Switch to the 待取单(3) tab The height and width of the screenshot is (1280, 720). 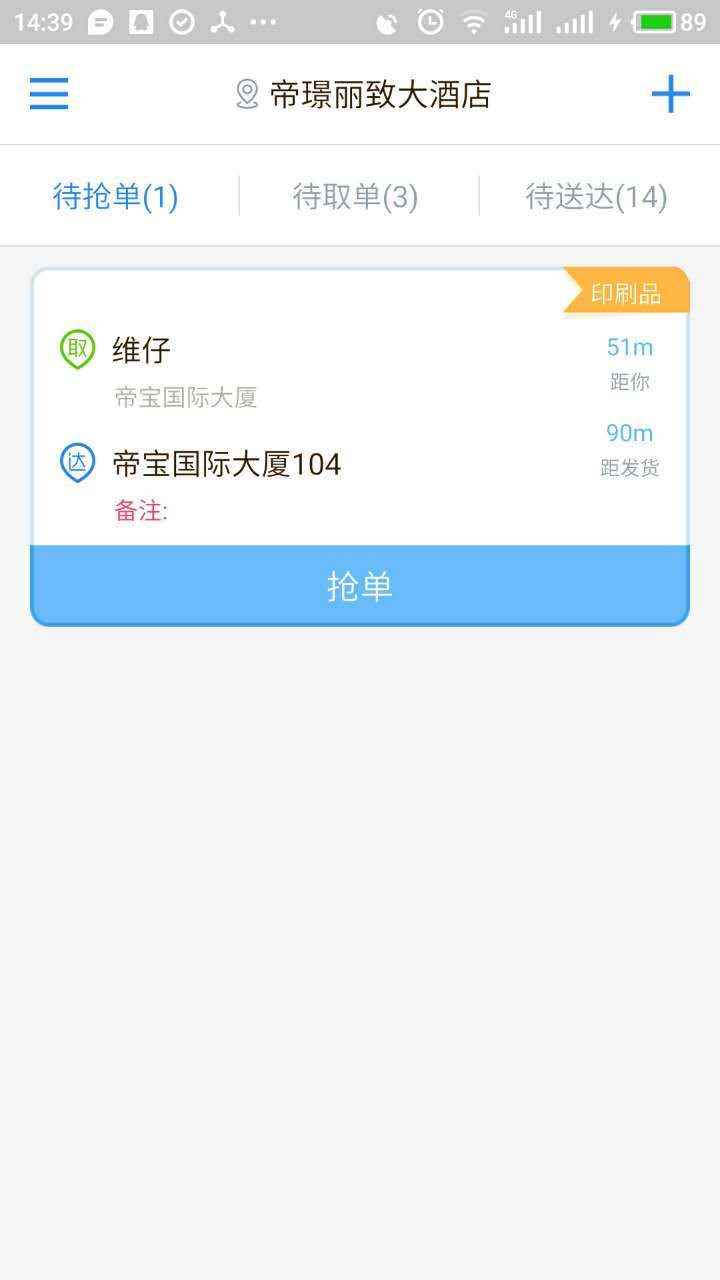click(x=355, y=197)
